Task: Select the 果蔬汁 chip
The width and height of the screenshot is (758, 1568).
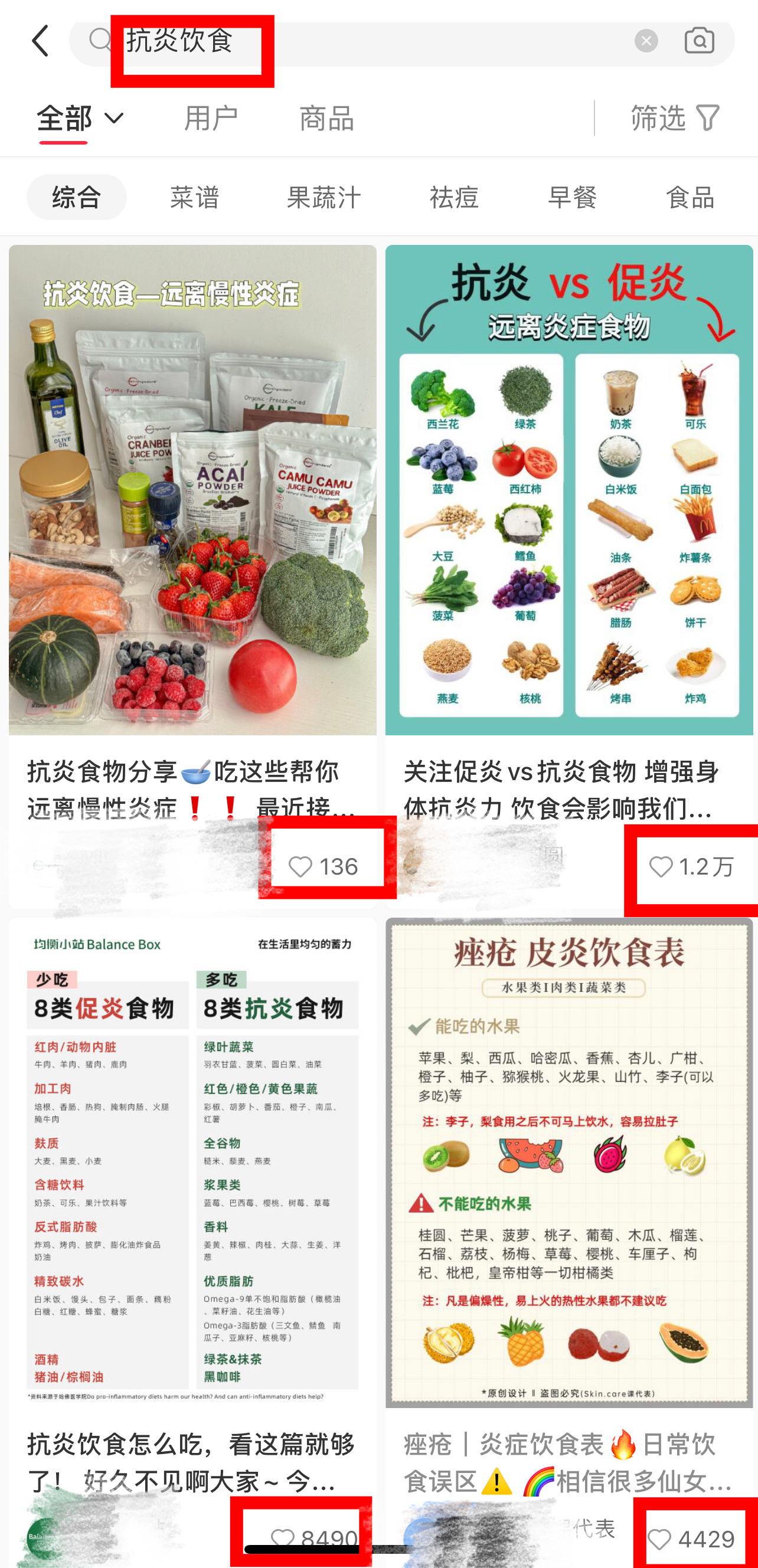Action: [x=324, y=197]
